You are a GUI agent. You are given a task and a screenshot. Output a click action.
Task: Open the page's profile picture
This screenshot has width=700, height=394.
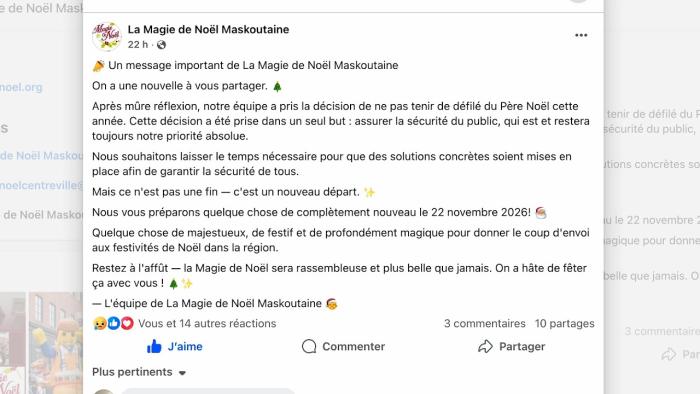tap(107, 36)
